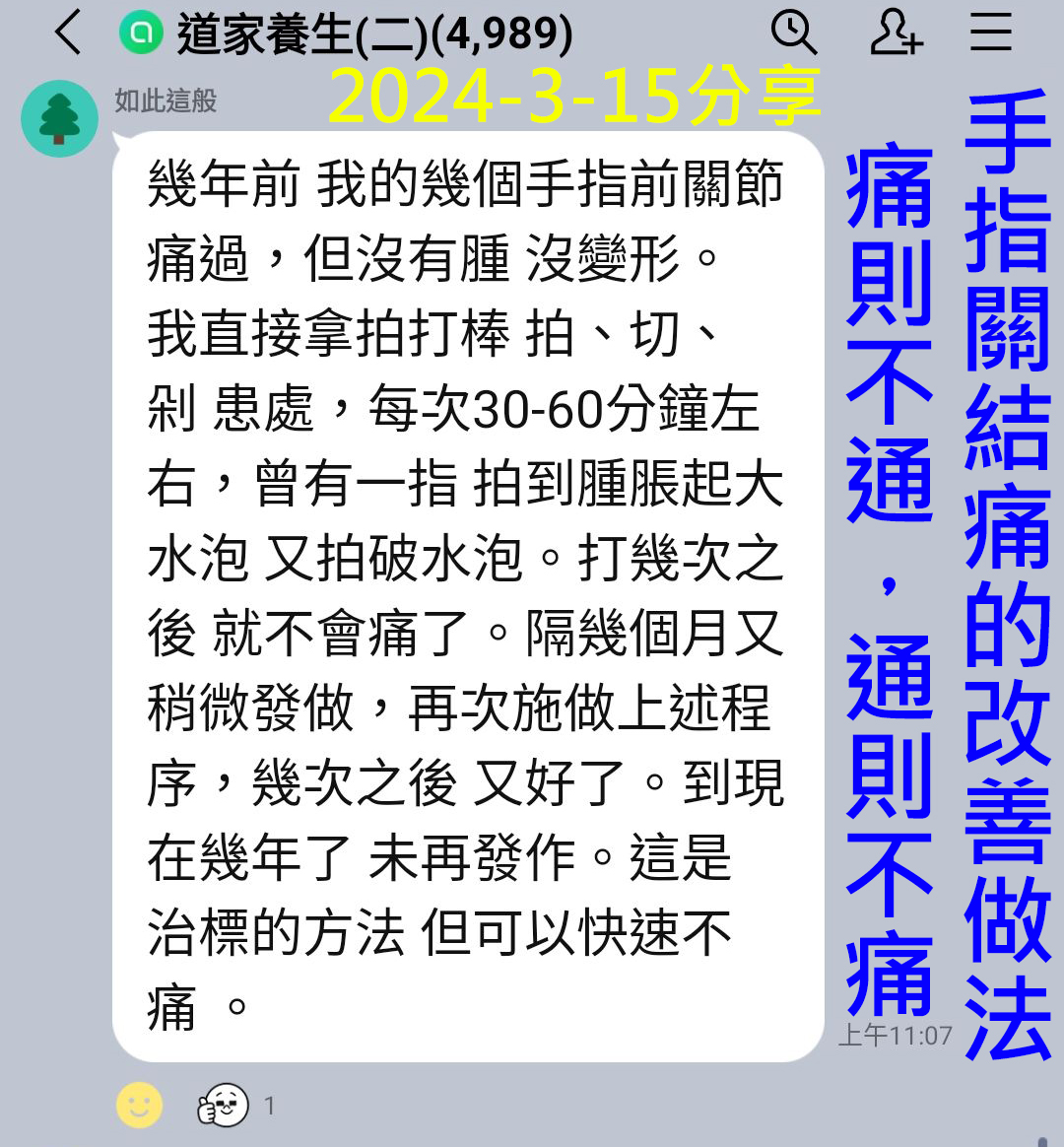View the thumbs-up reaction on the message

point(225,1105)
